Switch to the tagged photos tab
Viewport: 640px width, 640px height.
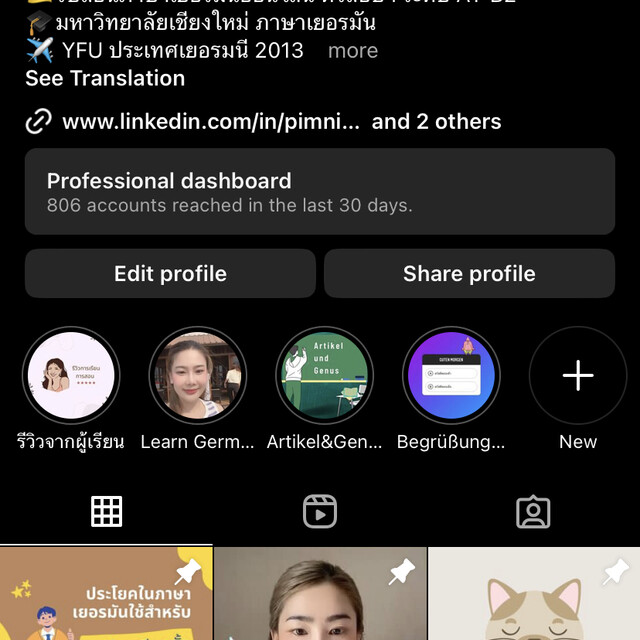(x=533, y=511)
